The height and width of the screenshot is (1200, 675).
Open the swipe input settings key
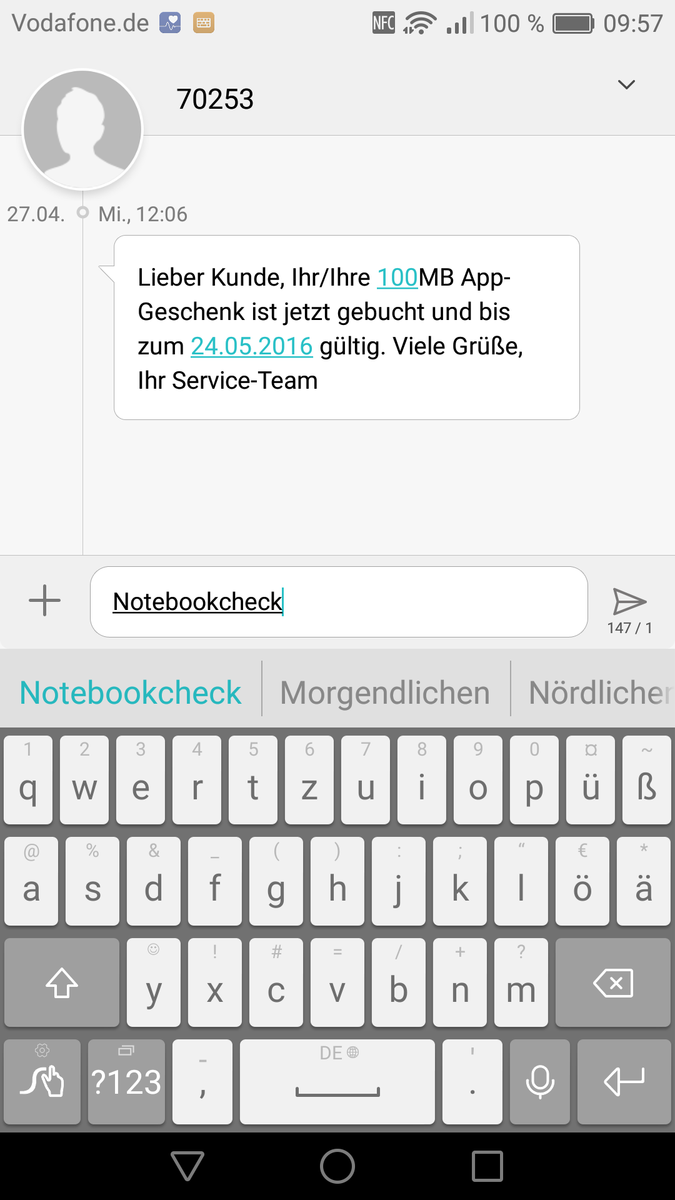coord(43,1081)
